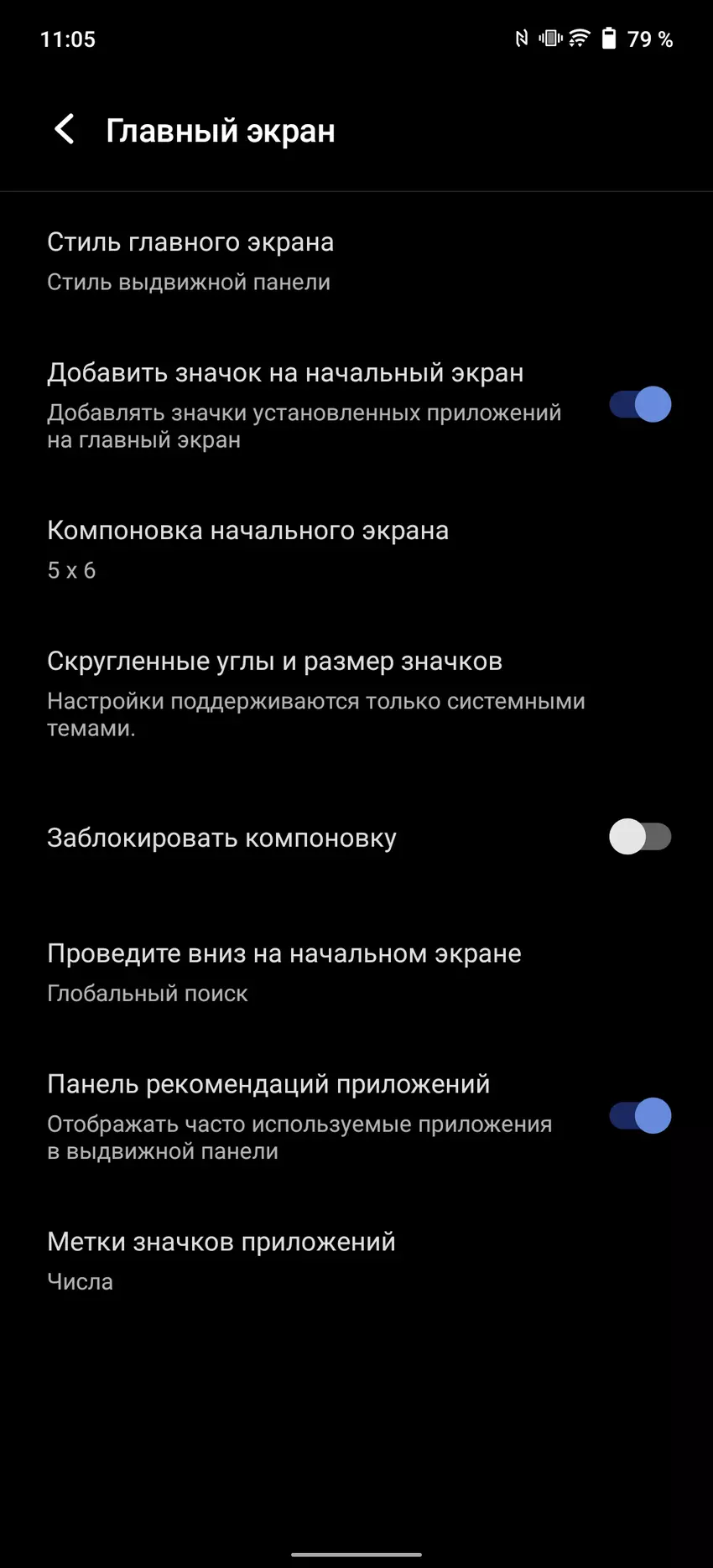Open Скругленные углы и размер значков

[274, 692]
